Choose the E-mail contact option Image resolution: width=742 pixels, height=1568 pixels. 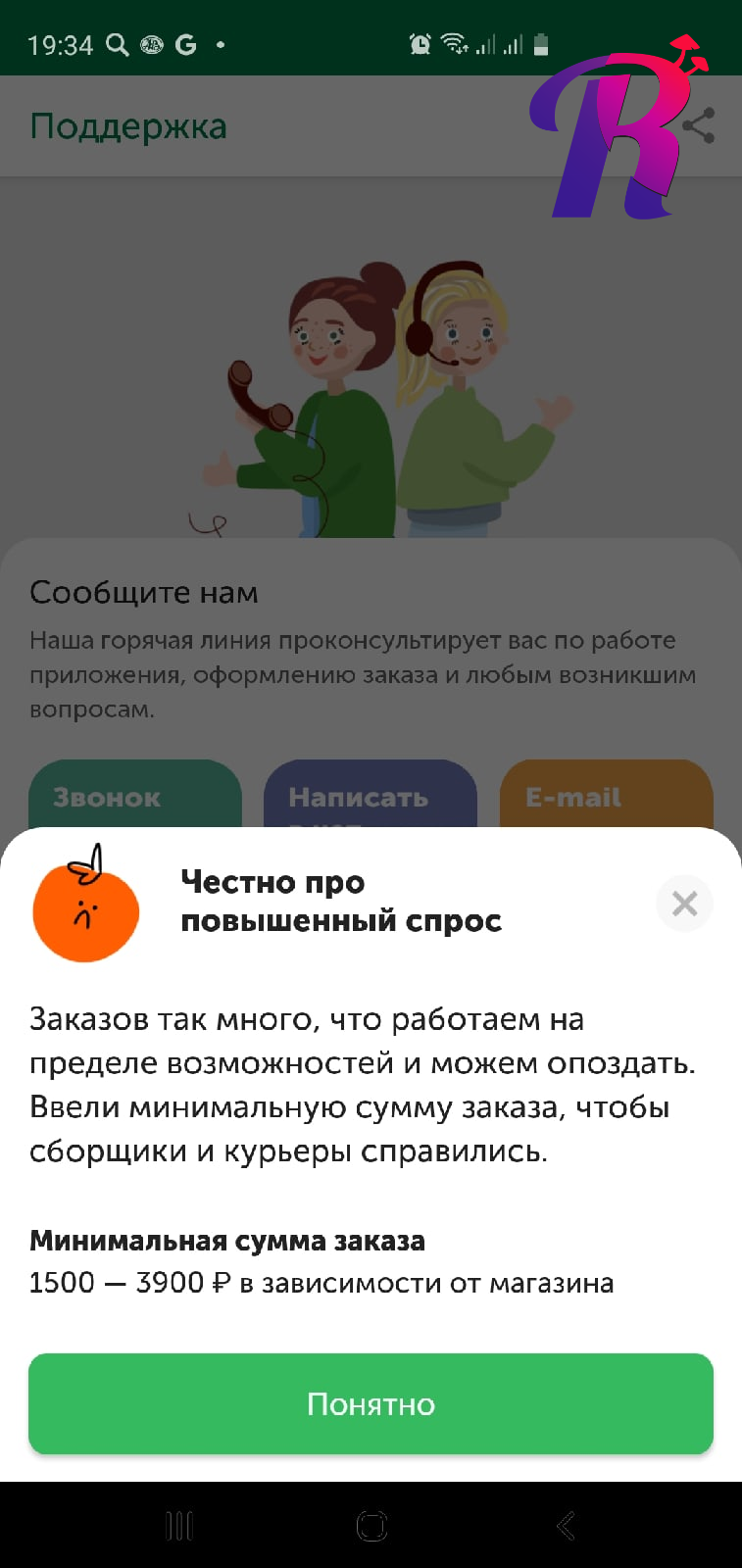click(x=606, y=796)
